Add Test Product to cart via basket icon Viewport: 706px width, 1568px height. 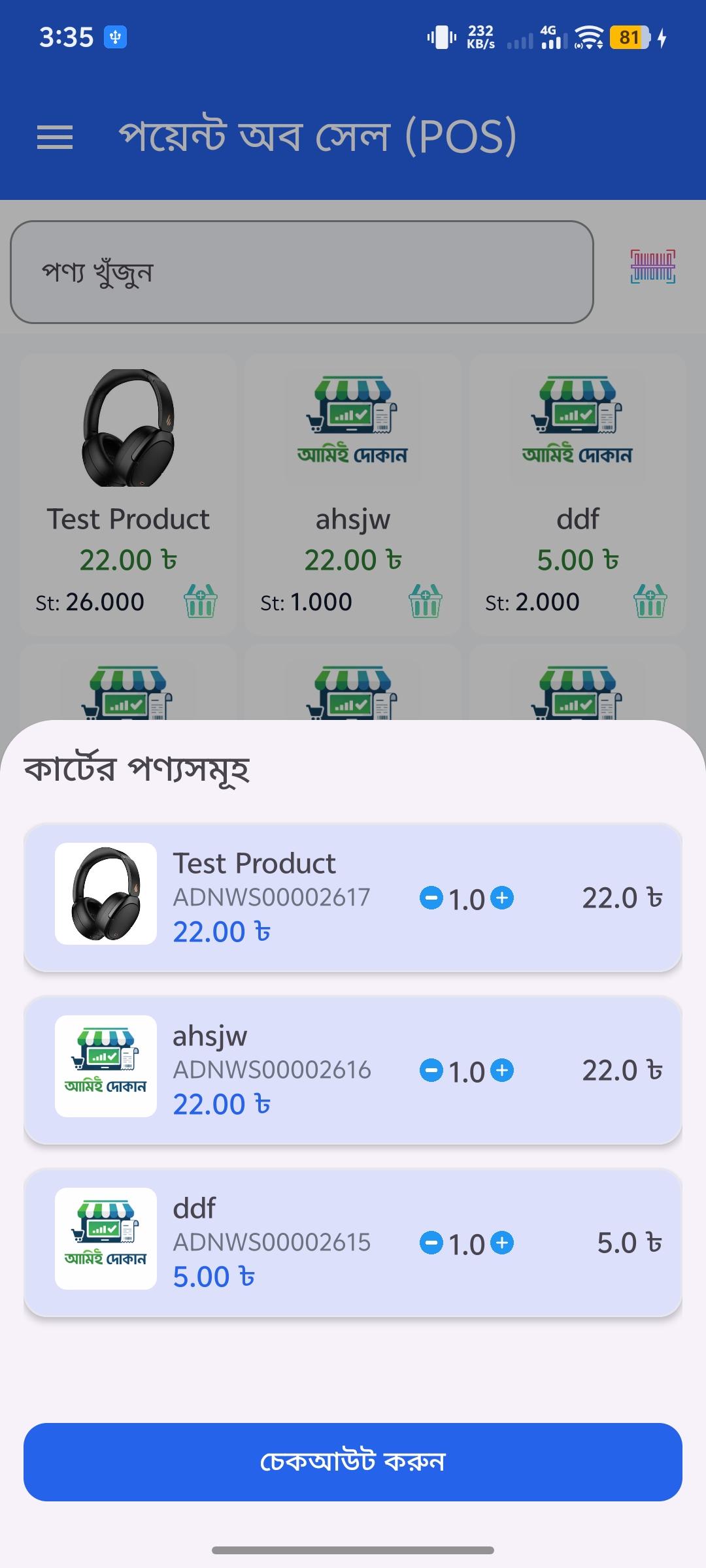point(200,601)
